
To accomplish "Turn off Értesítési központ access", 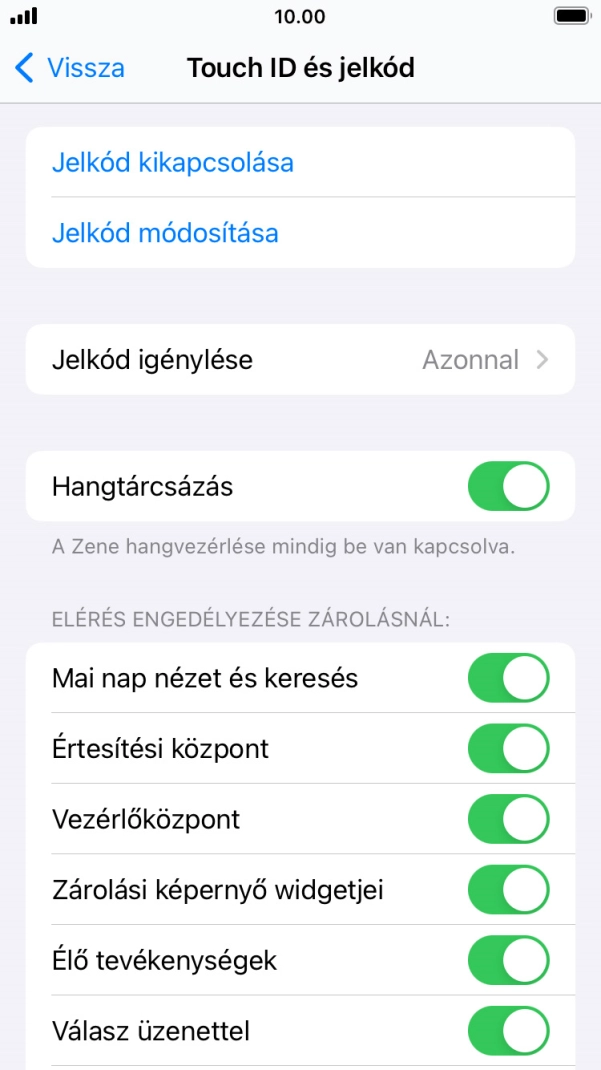I will pos(508,749).
